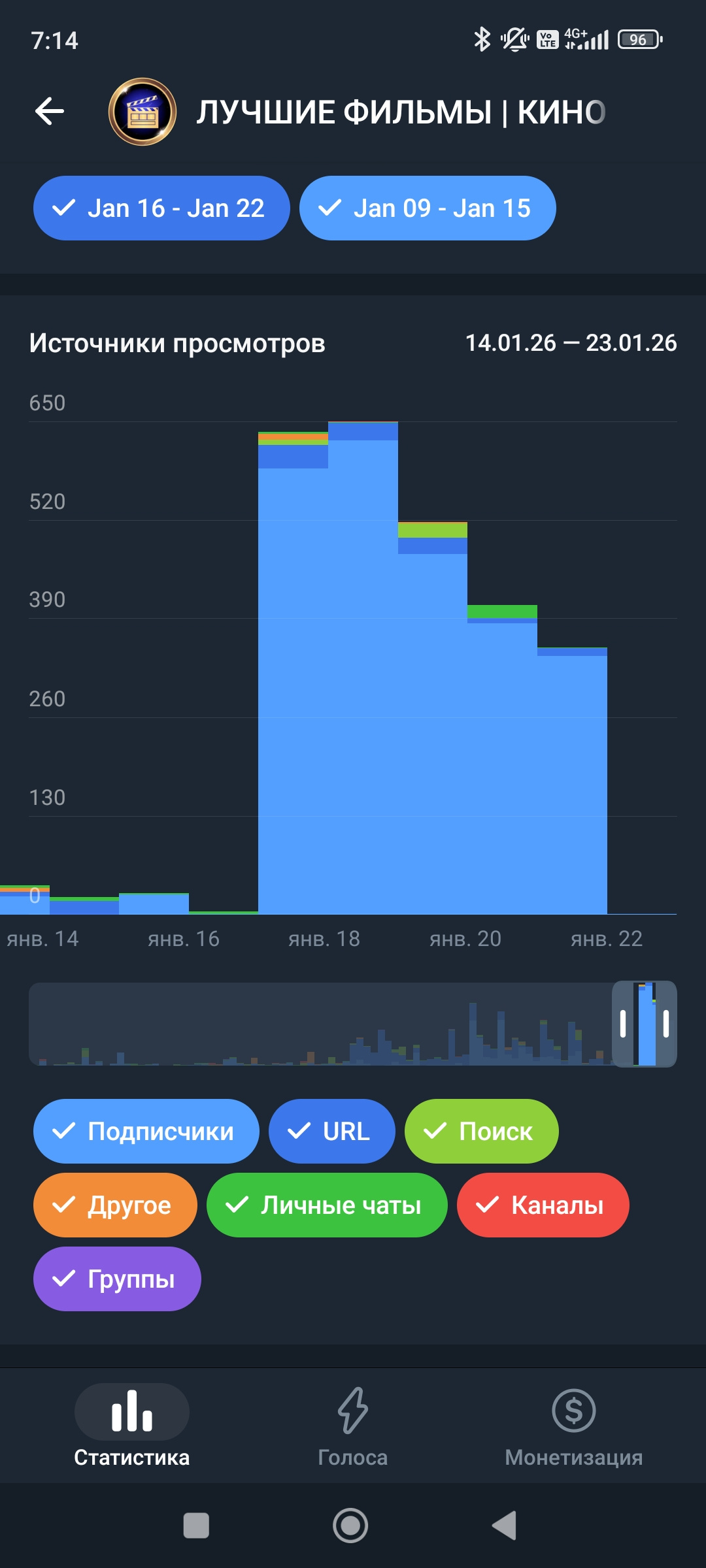Toggle the Другое views source
Viewport: 706px width, 1568px height.
(115, 1205)
